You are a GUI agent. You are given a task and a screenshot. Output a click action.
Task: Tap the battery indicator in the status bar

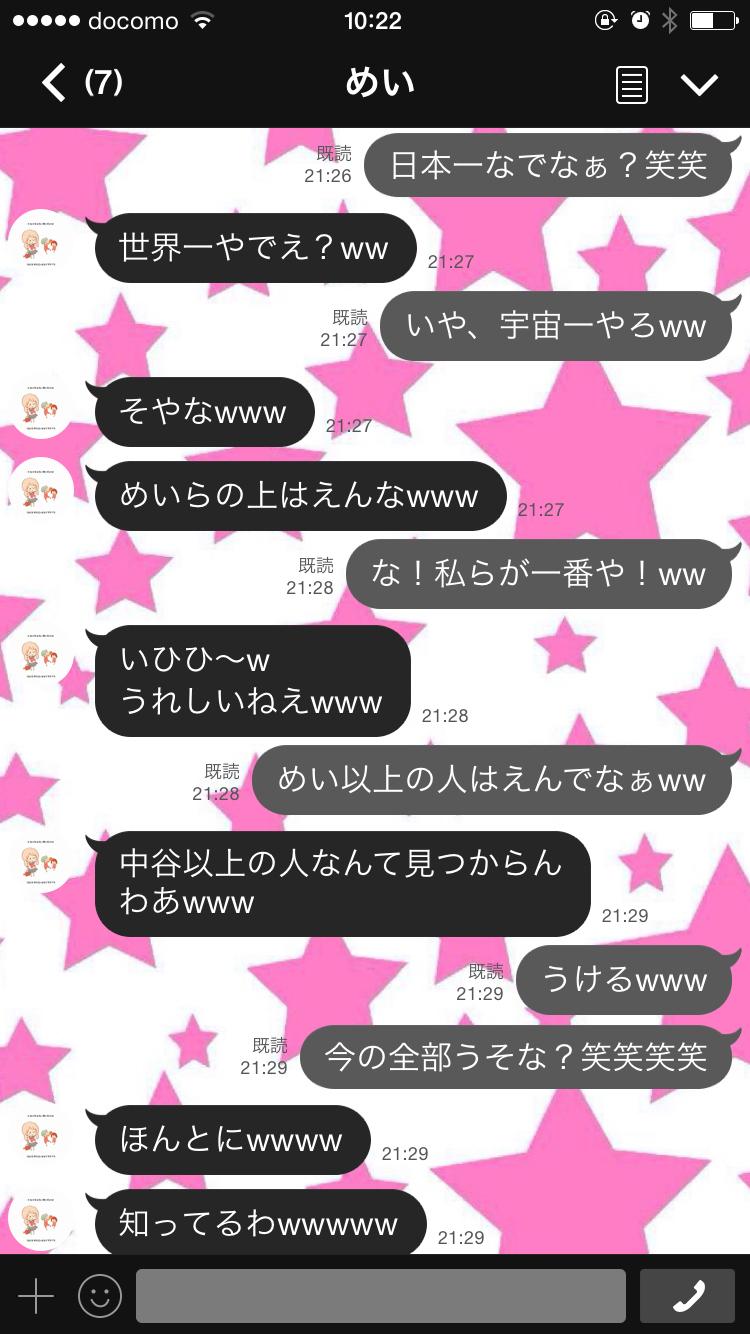[x=712, y=18]
